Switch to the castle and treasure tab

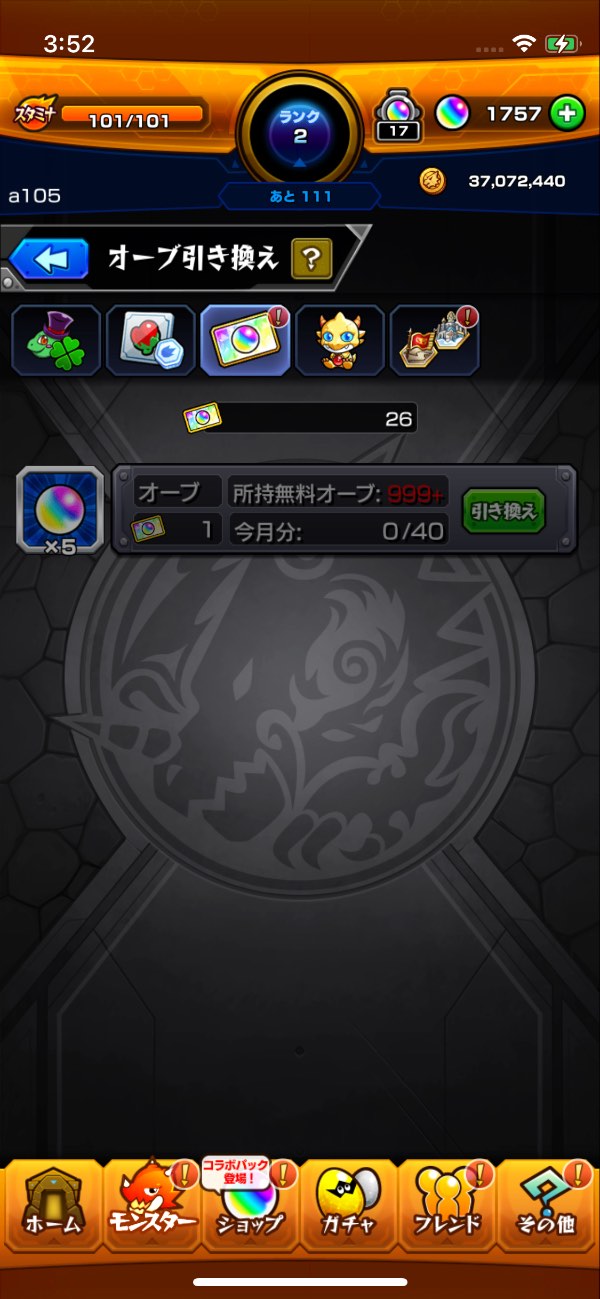pyautogui.click(x=434, y=340)
